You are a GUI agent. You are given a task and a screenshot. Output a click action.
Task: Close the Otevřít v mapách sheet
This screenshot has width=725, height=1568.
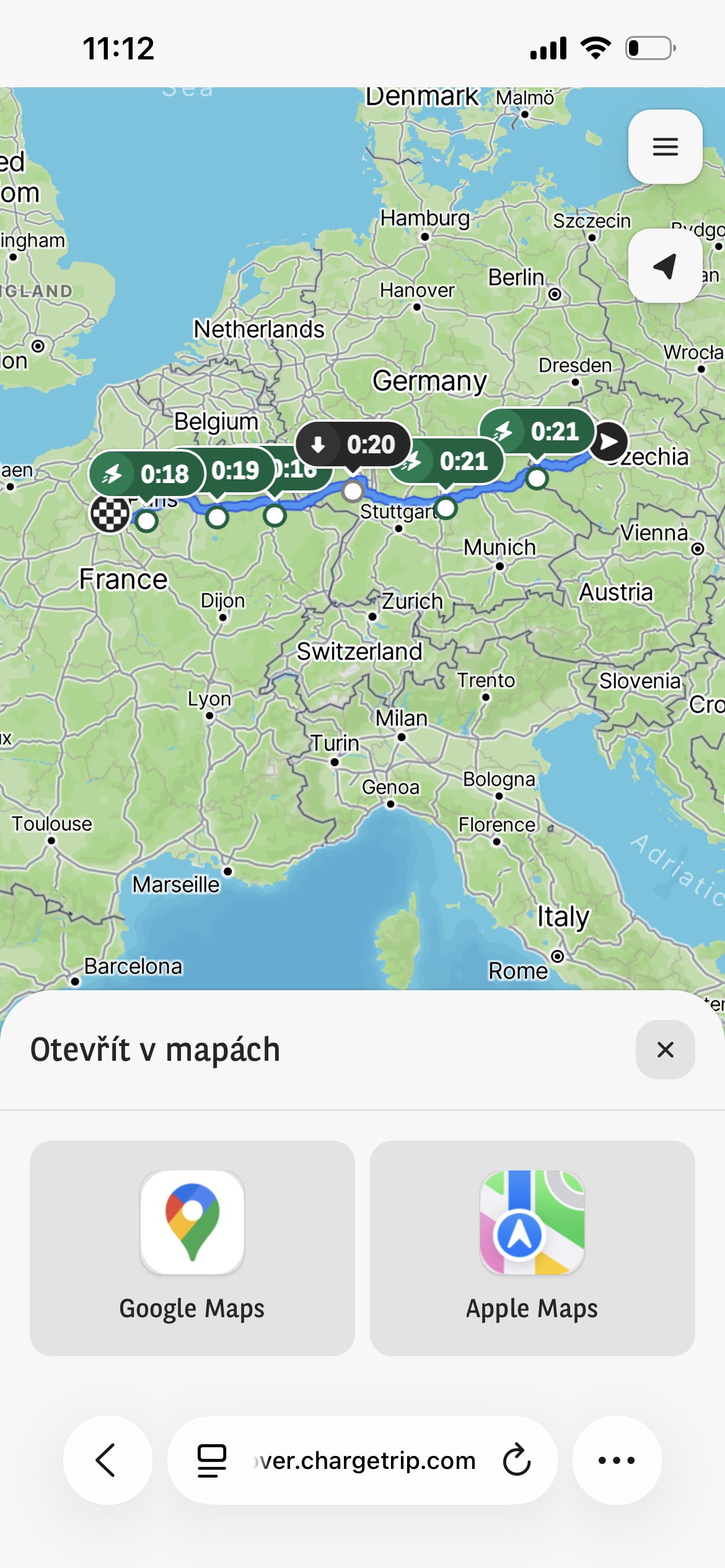coord(665,1050)
